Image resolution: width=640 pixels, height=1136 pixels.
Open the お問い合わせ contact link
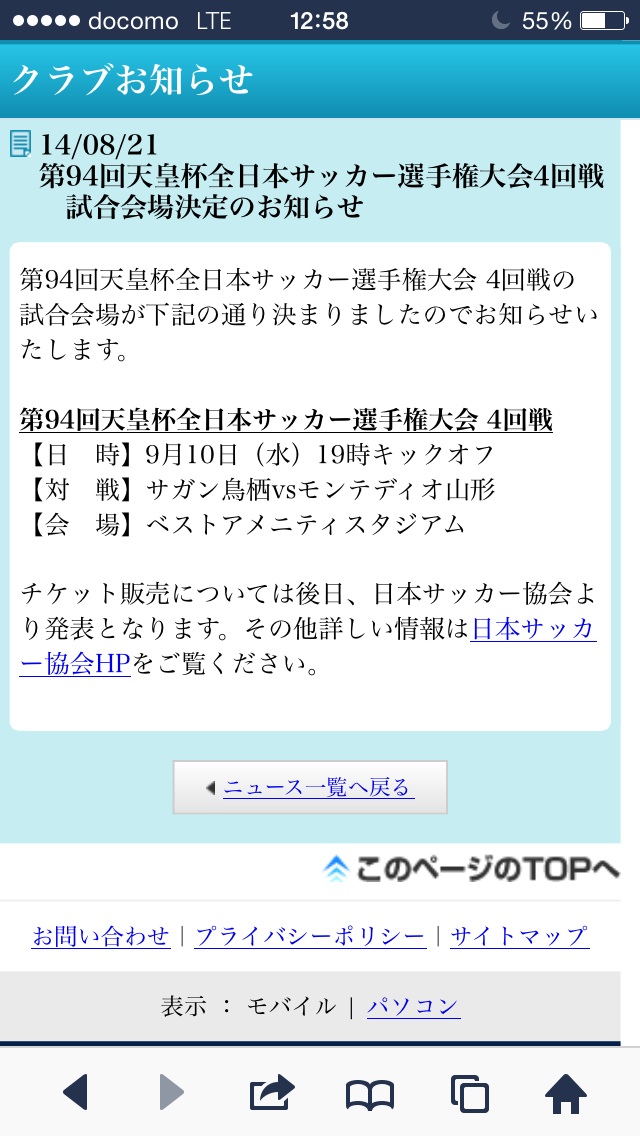101,936
